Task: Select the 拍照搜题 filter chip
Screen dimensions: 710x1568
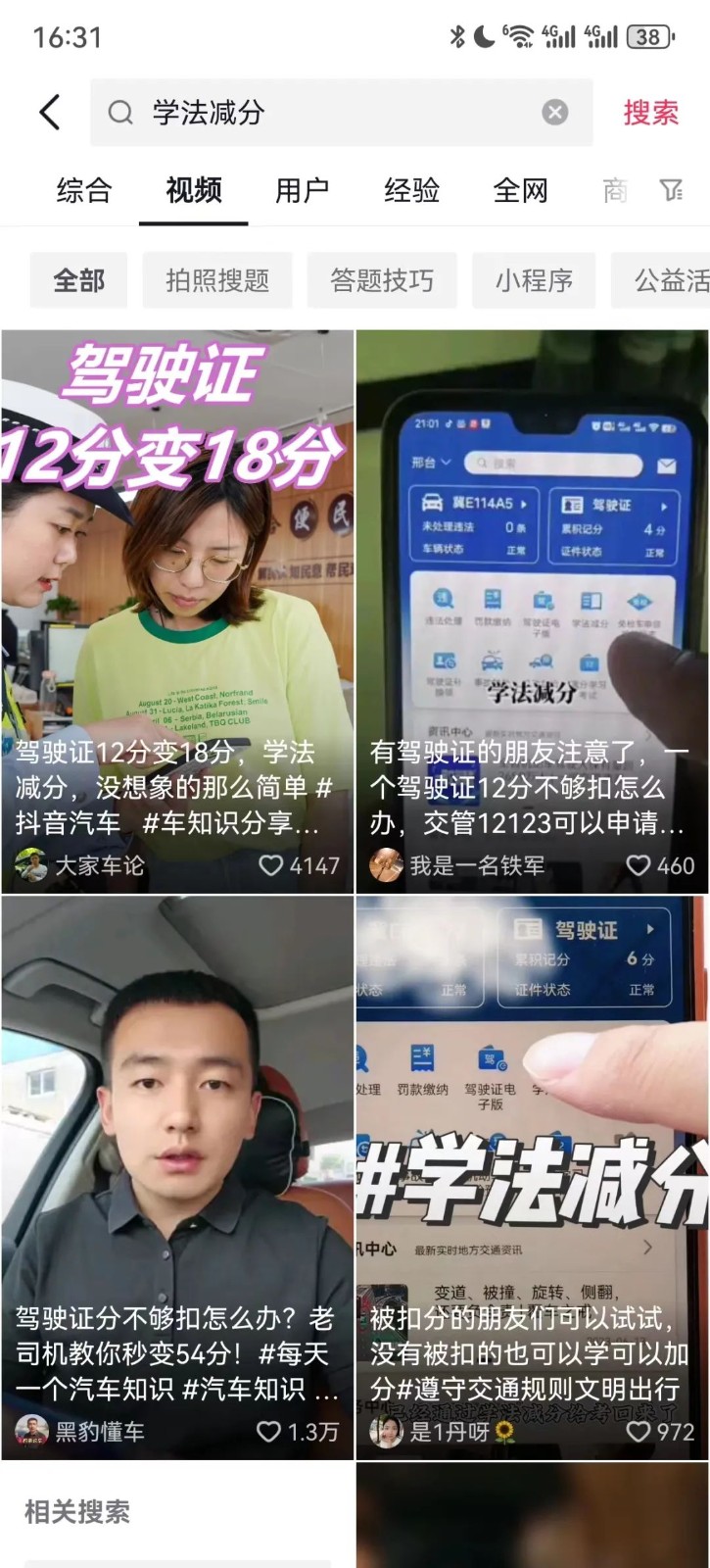Action: click(x=217, y=281)
